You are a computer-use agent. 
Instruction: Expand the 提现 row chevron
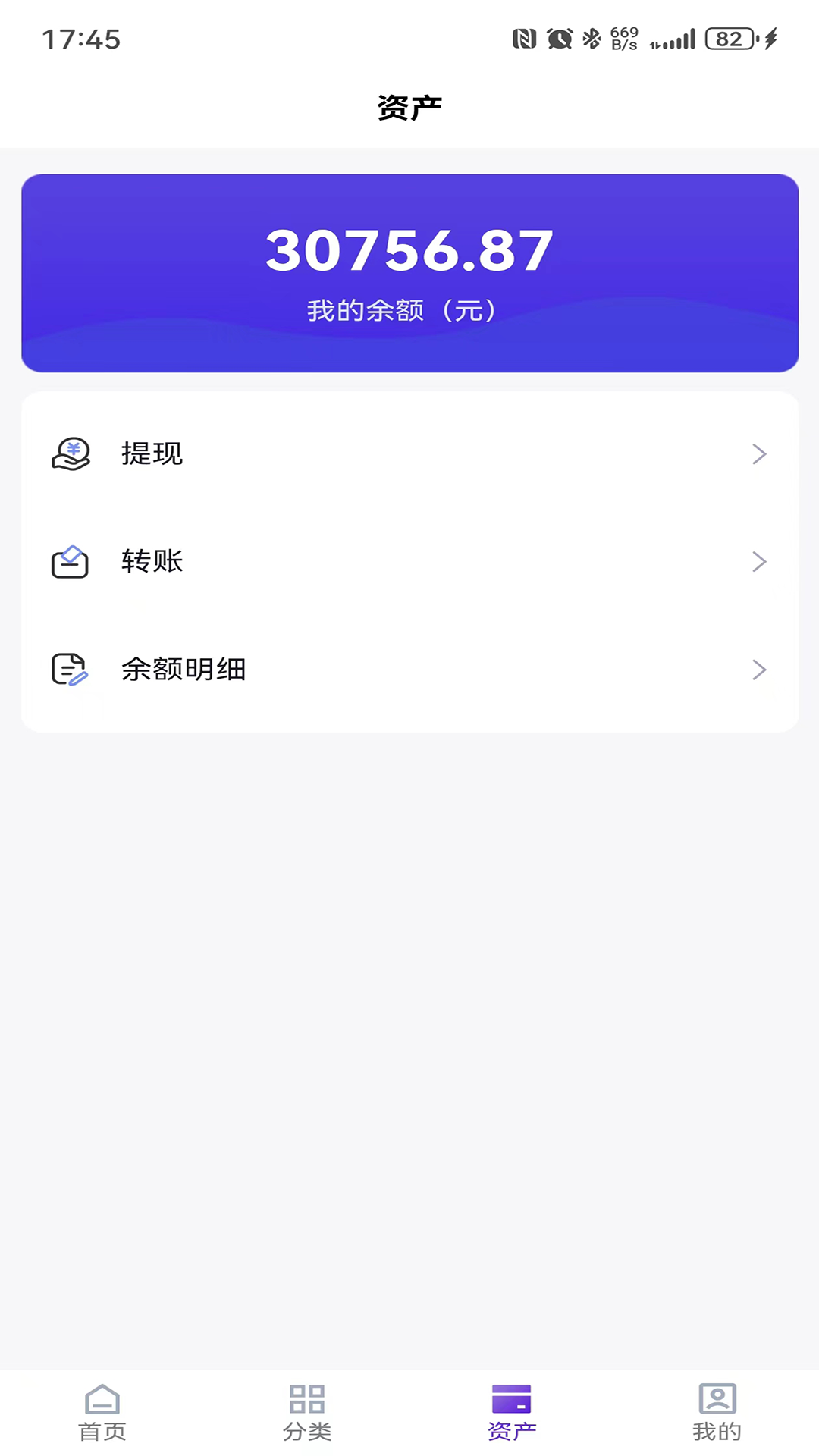[x=759, y=453]
